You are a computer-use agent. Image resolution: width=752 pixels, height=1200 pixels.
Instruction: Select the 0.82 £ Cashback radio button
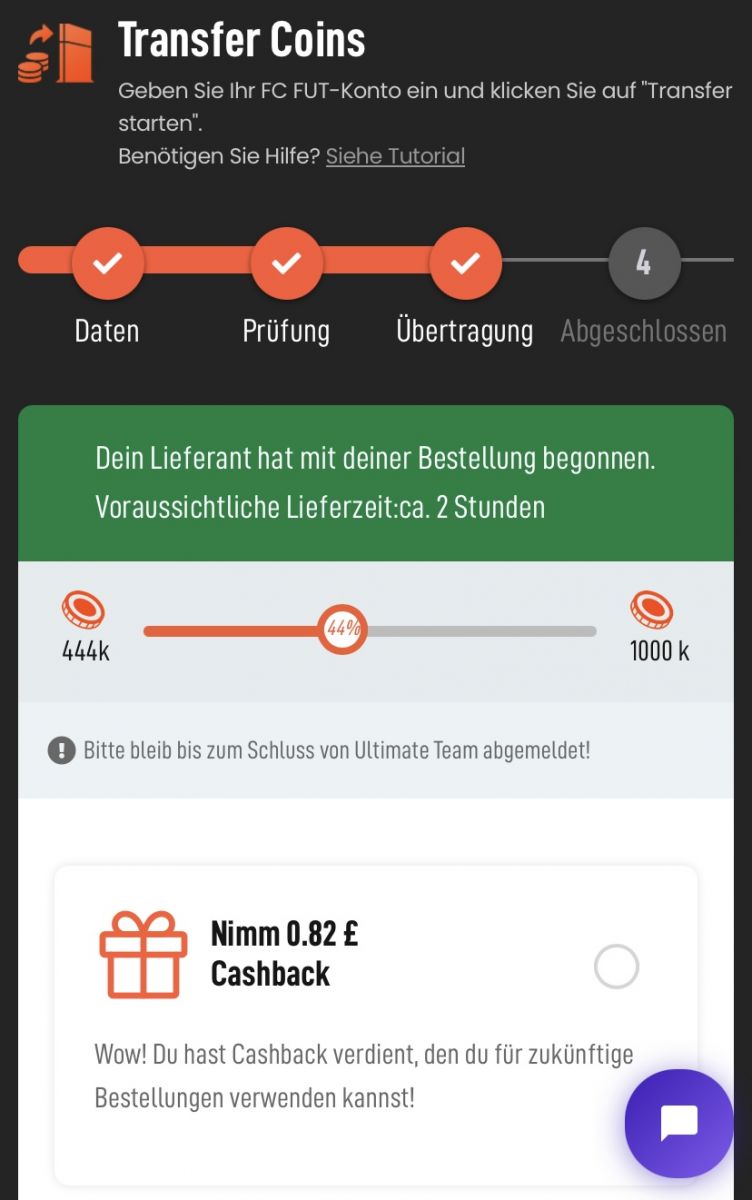tap(616, 967)
